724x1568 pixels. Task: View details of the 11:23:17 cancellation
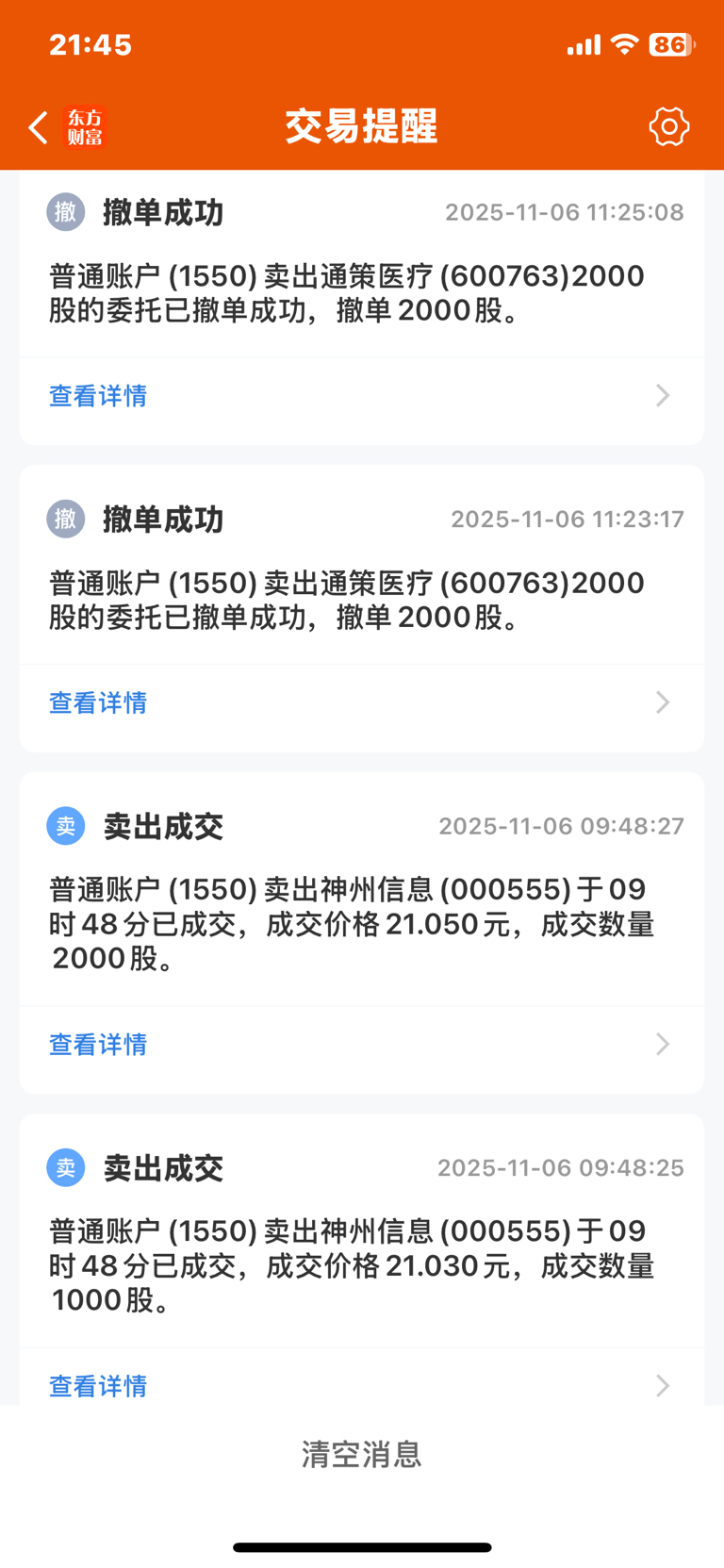click(361, 702)
